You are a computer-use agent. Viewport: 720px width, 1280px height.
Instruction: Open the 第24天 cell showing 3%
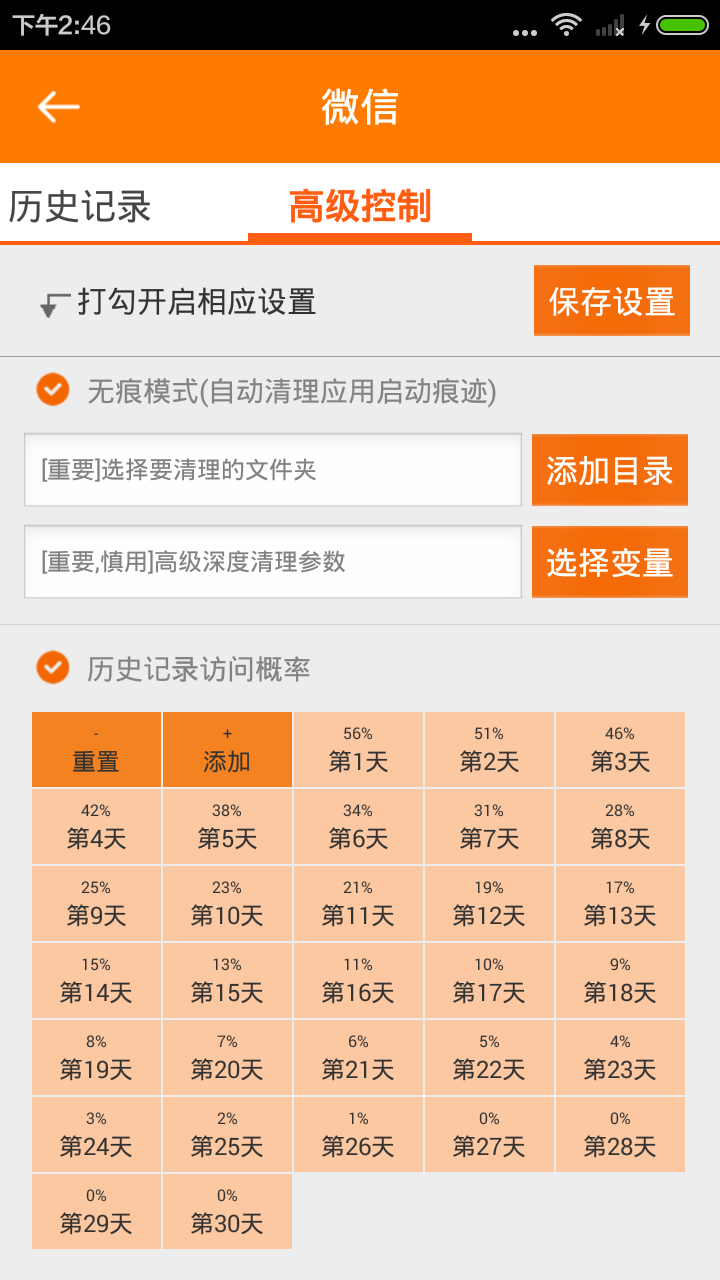tap(96, 1135)
